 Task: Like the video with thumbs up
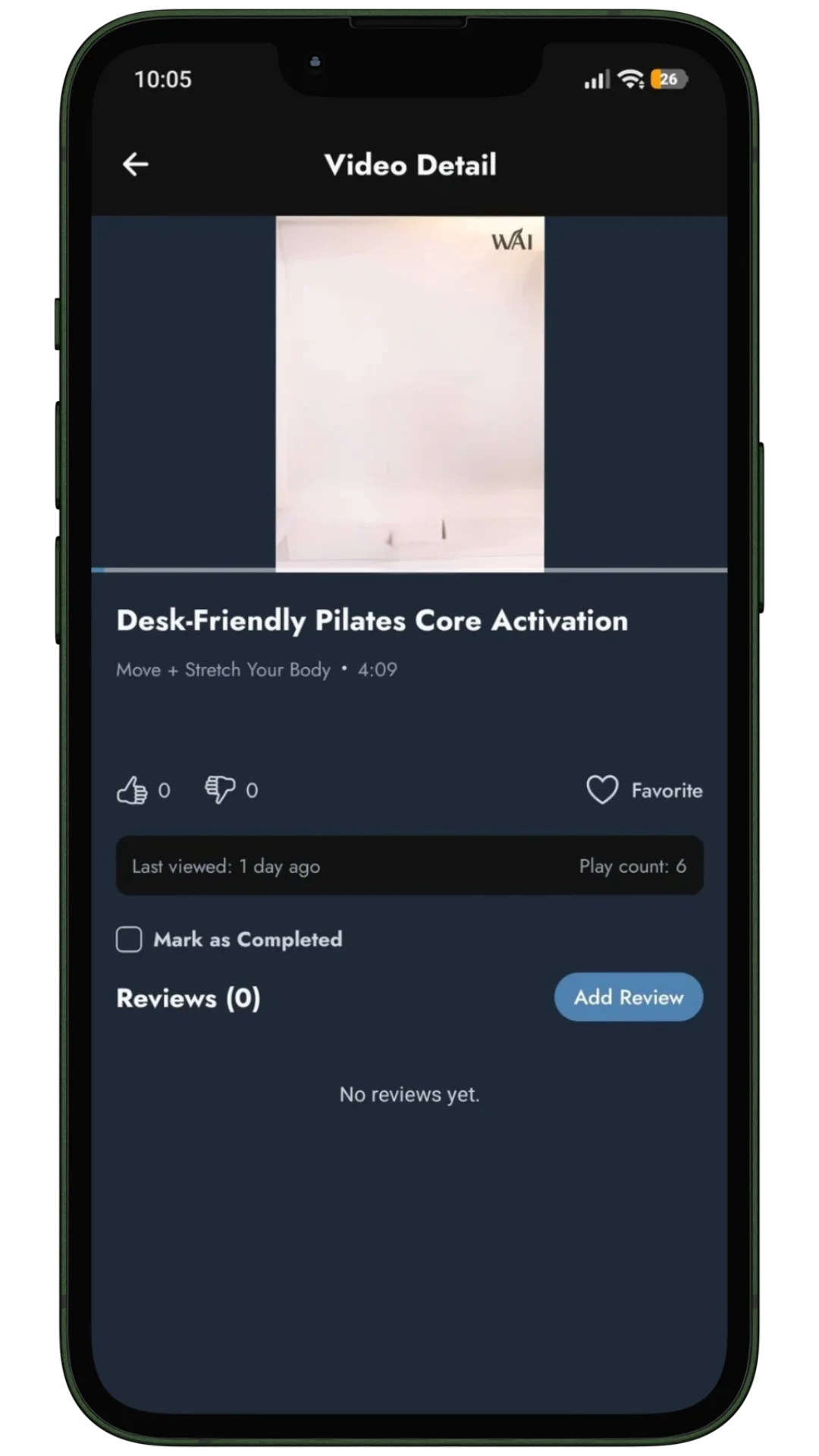(132, 790)
